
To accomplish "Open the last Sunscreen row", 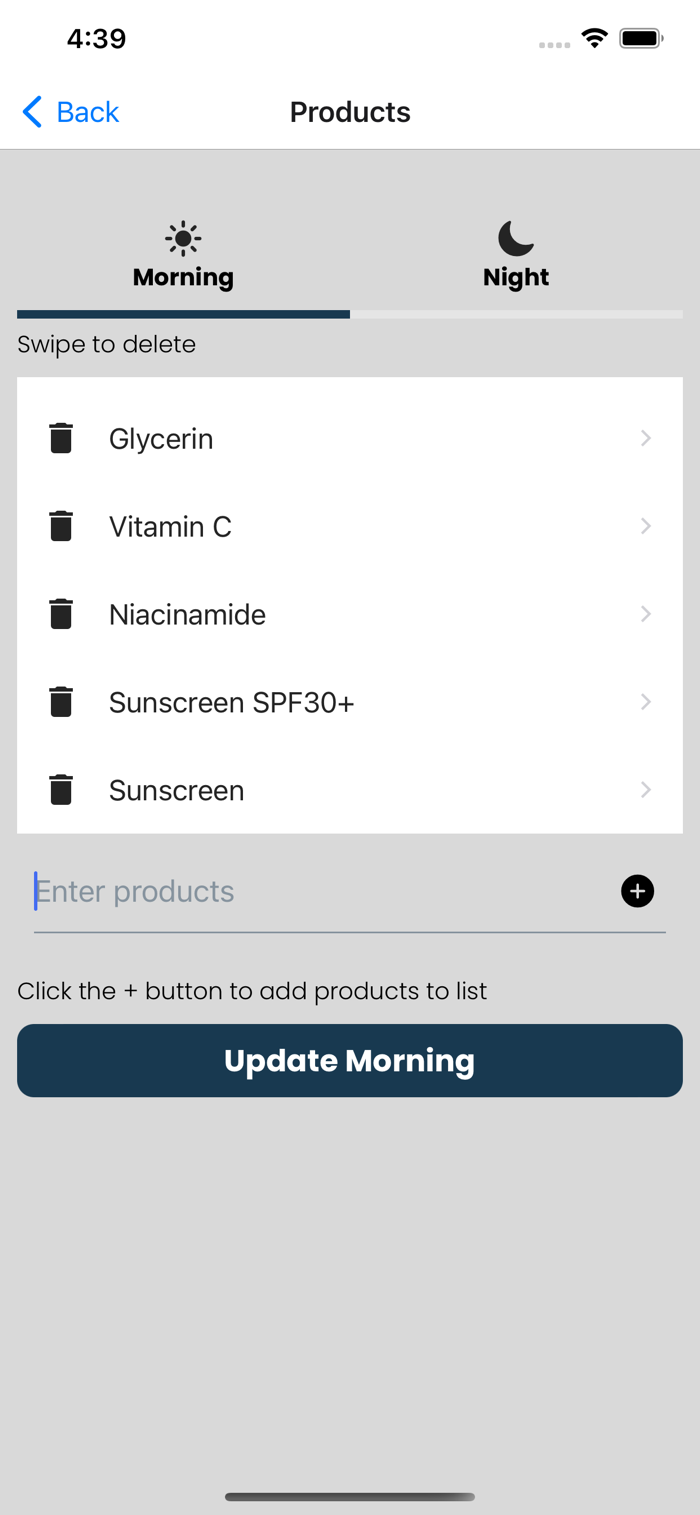I will (x=350, y=790).
